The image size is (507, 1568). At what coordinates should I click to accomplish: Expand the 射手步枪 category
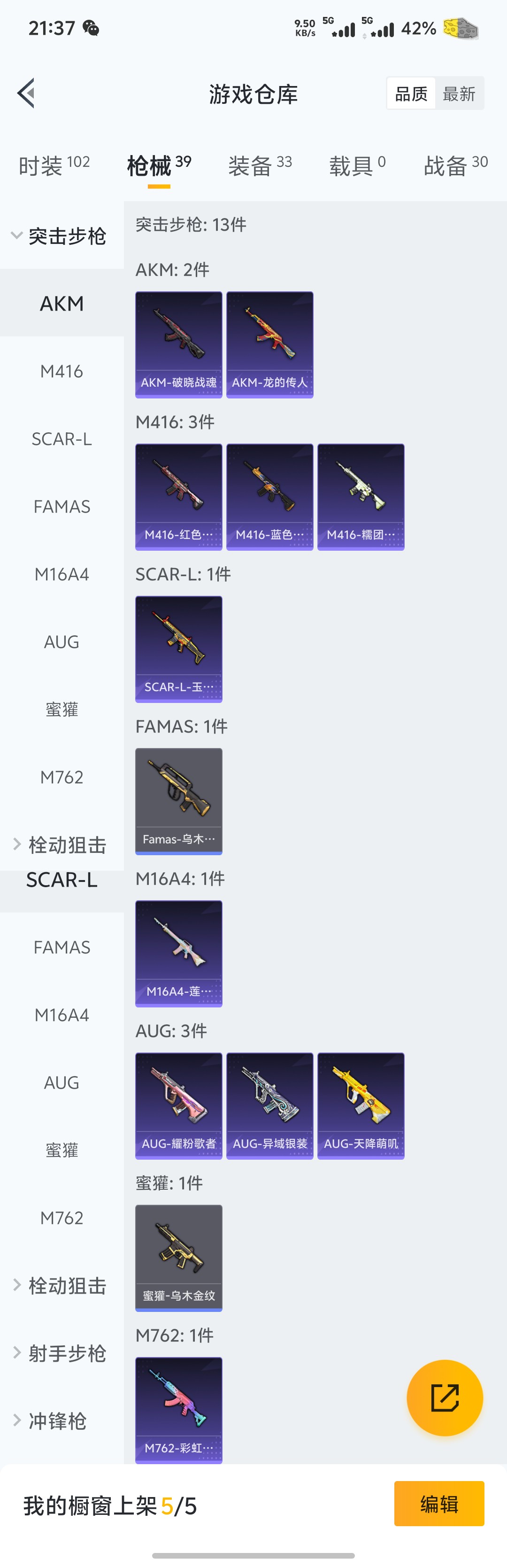(x=60, y=1353)
